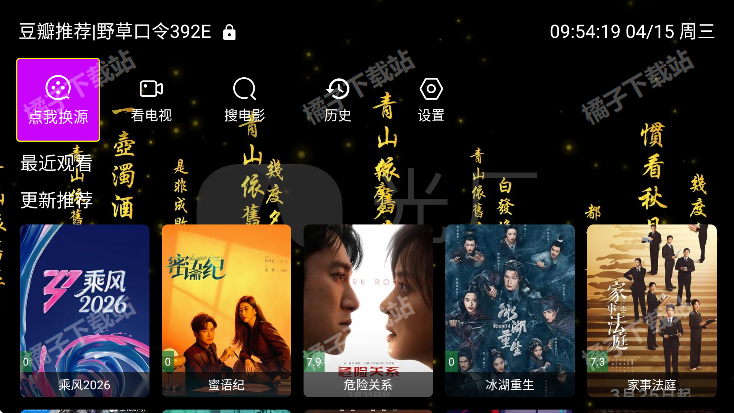Open 搜电影 movie search
Viewport: 734px width, 413px height.
click(x=244, y=100)
